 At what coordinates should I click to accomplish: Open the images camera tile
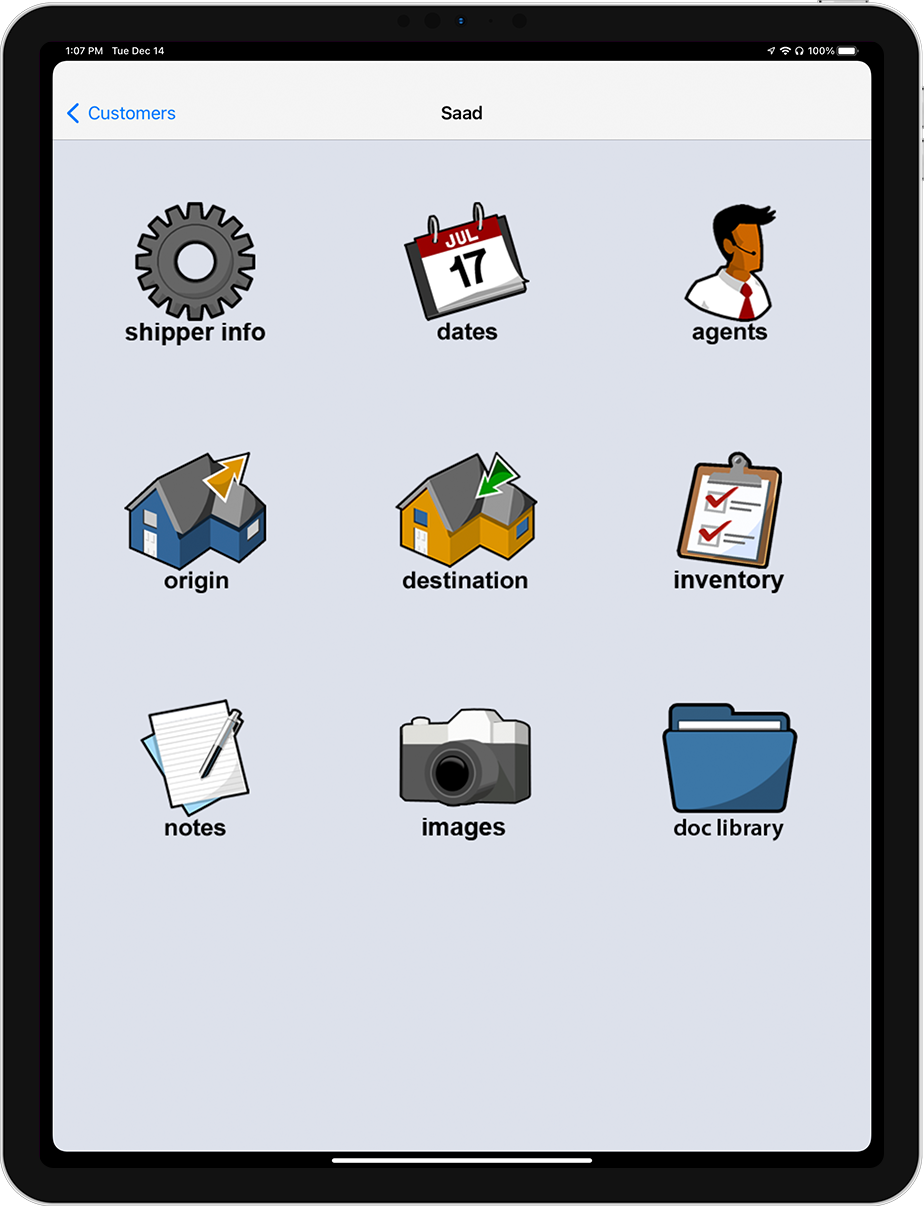click(x=464, y=767)
